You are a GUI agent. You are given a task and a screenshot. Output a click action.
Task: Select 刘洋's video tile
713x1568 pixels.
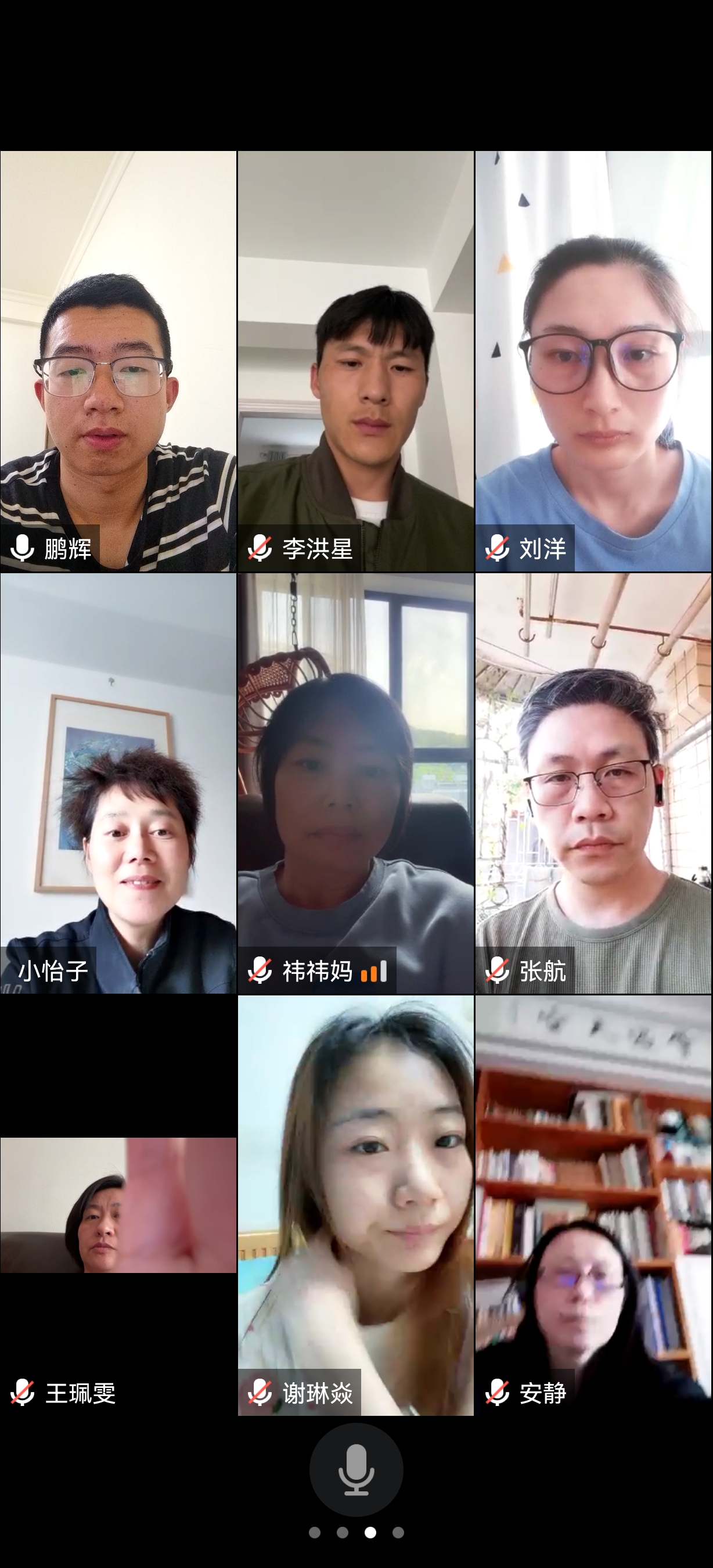tap(593, 362)
